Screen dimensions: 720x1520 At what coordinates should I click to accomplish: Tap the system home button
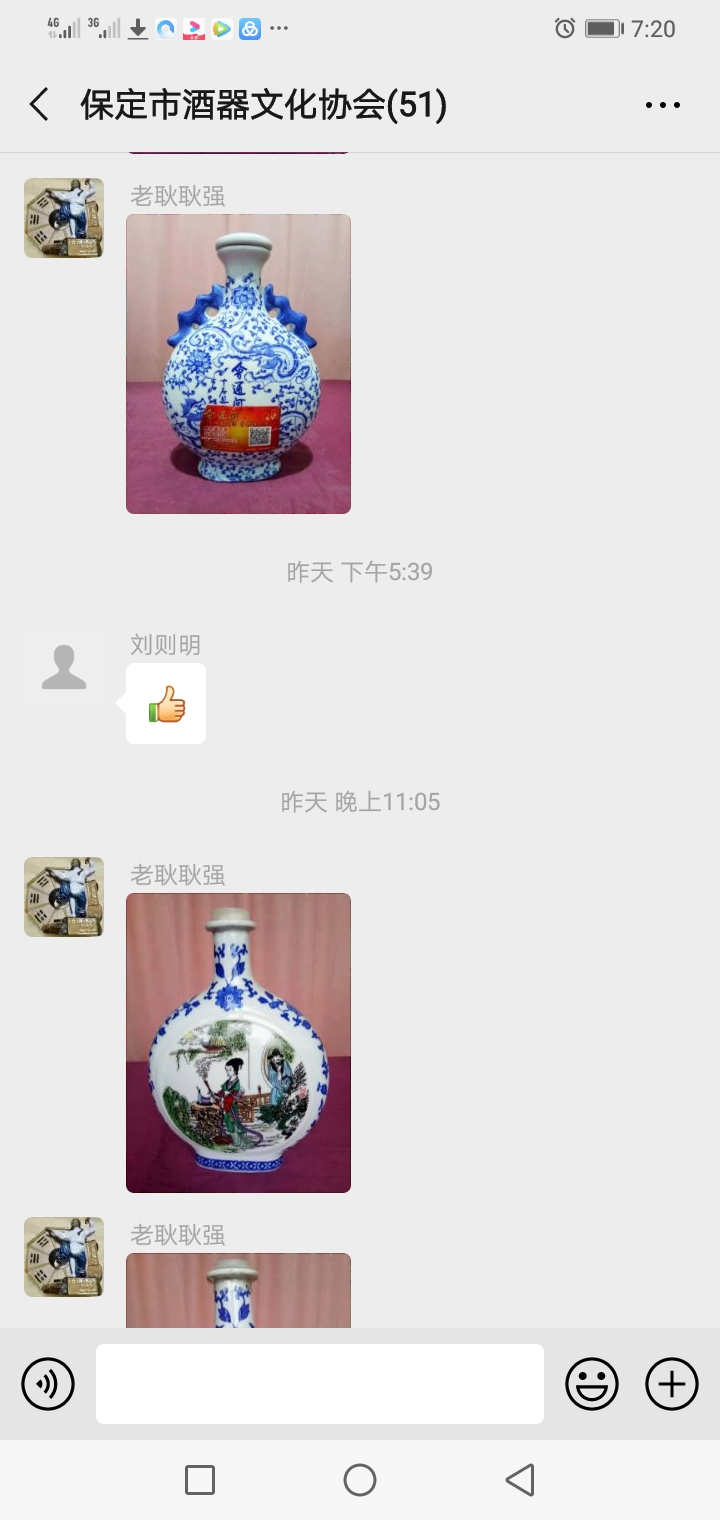click(x=360, y=1480)
